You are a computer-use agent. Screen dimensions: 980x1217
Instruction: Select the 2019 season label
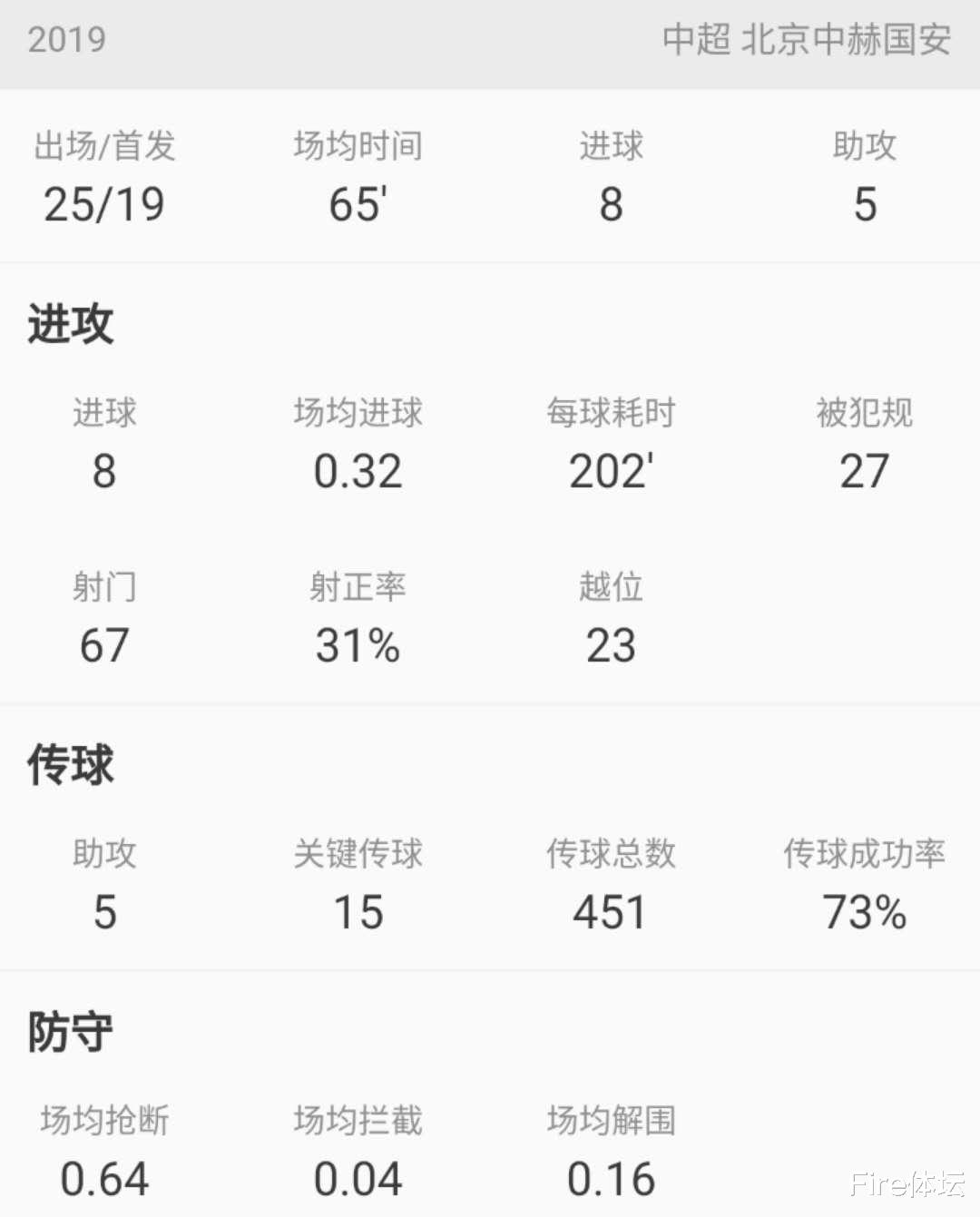click(68, 40)
